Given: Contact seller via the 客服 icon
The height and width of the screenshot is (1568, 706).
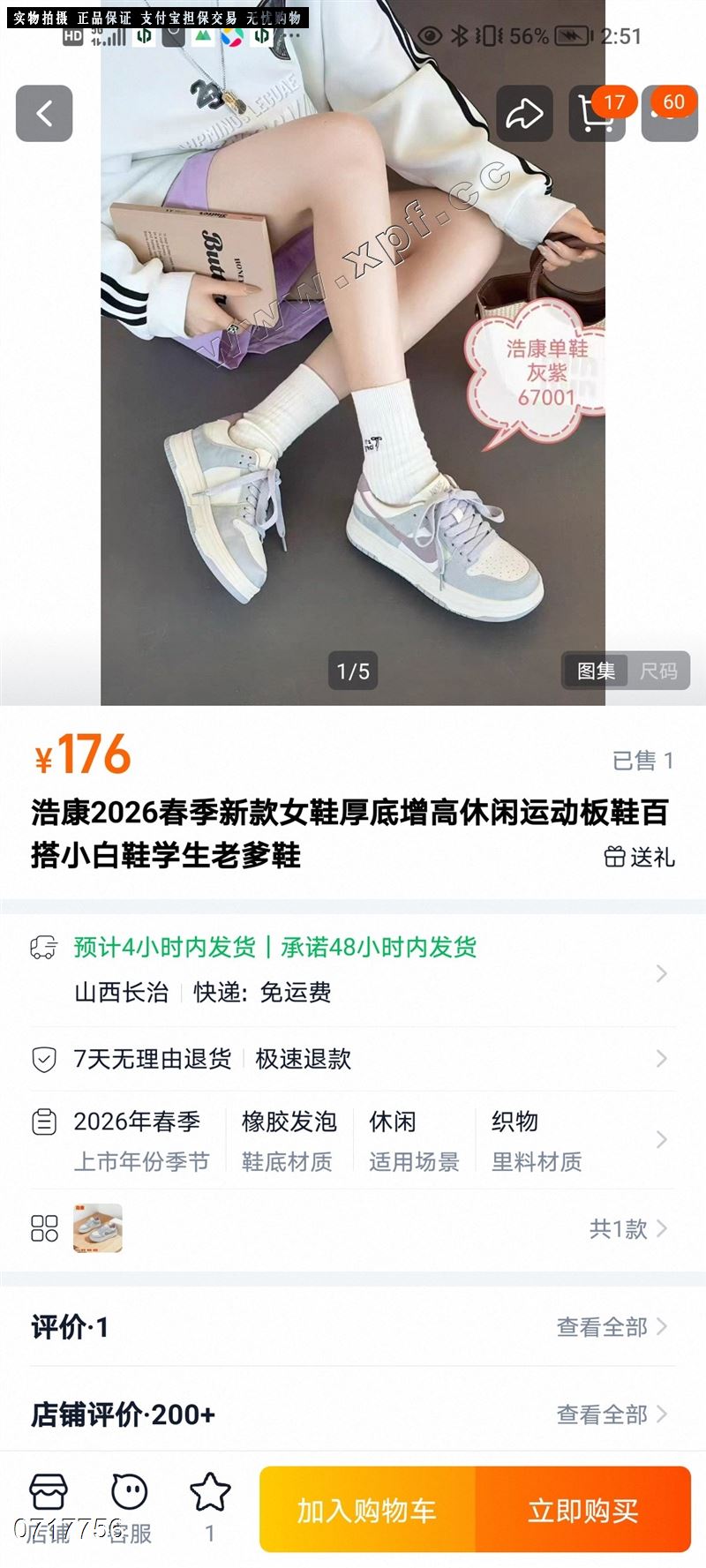Looking at the screenshot, I should coord(127,1500).
